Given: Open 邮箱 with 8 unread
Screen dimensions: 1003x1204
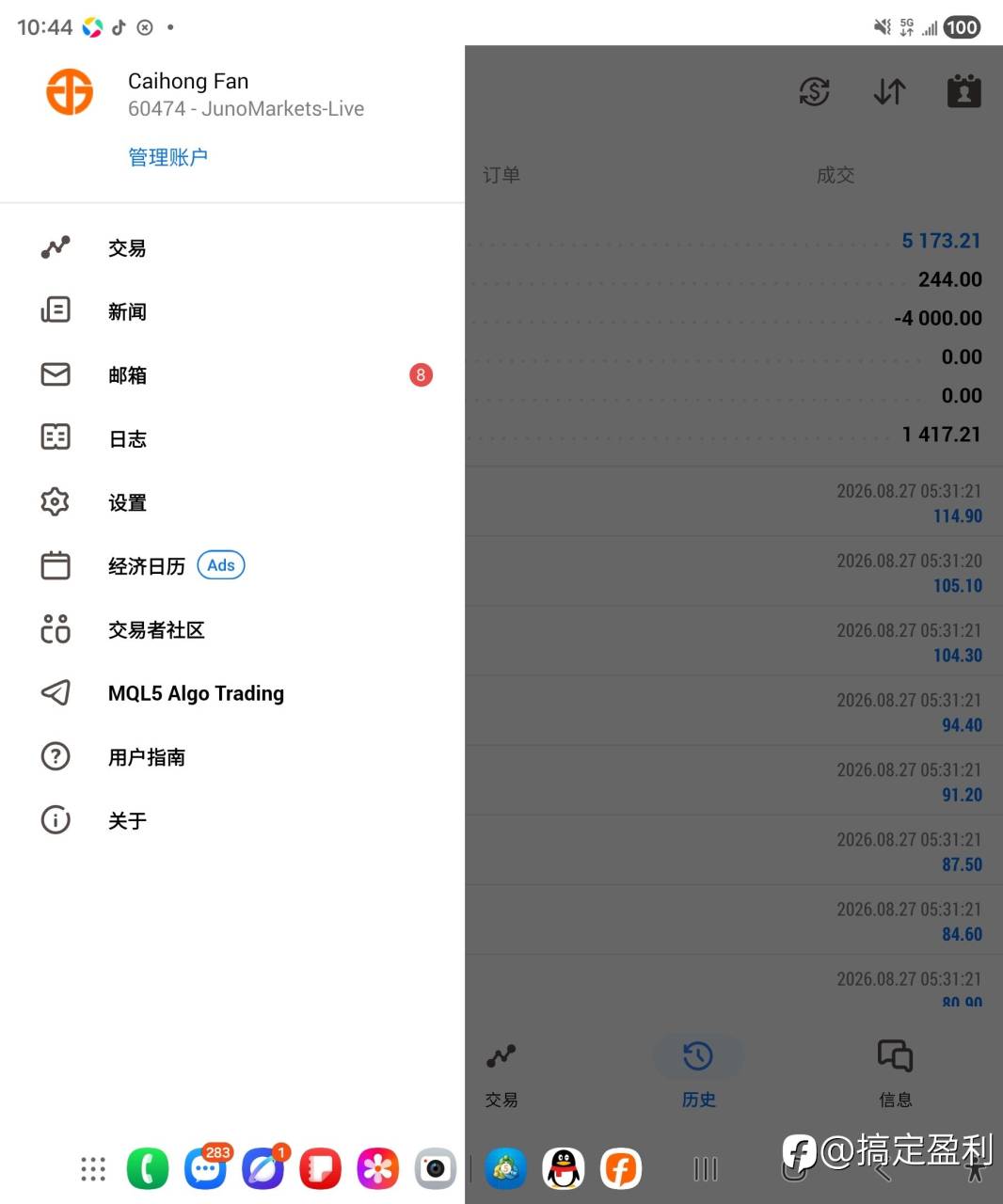Looking at the screenshot, I should click(232, 375).
